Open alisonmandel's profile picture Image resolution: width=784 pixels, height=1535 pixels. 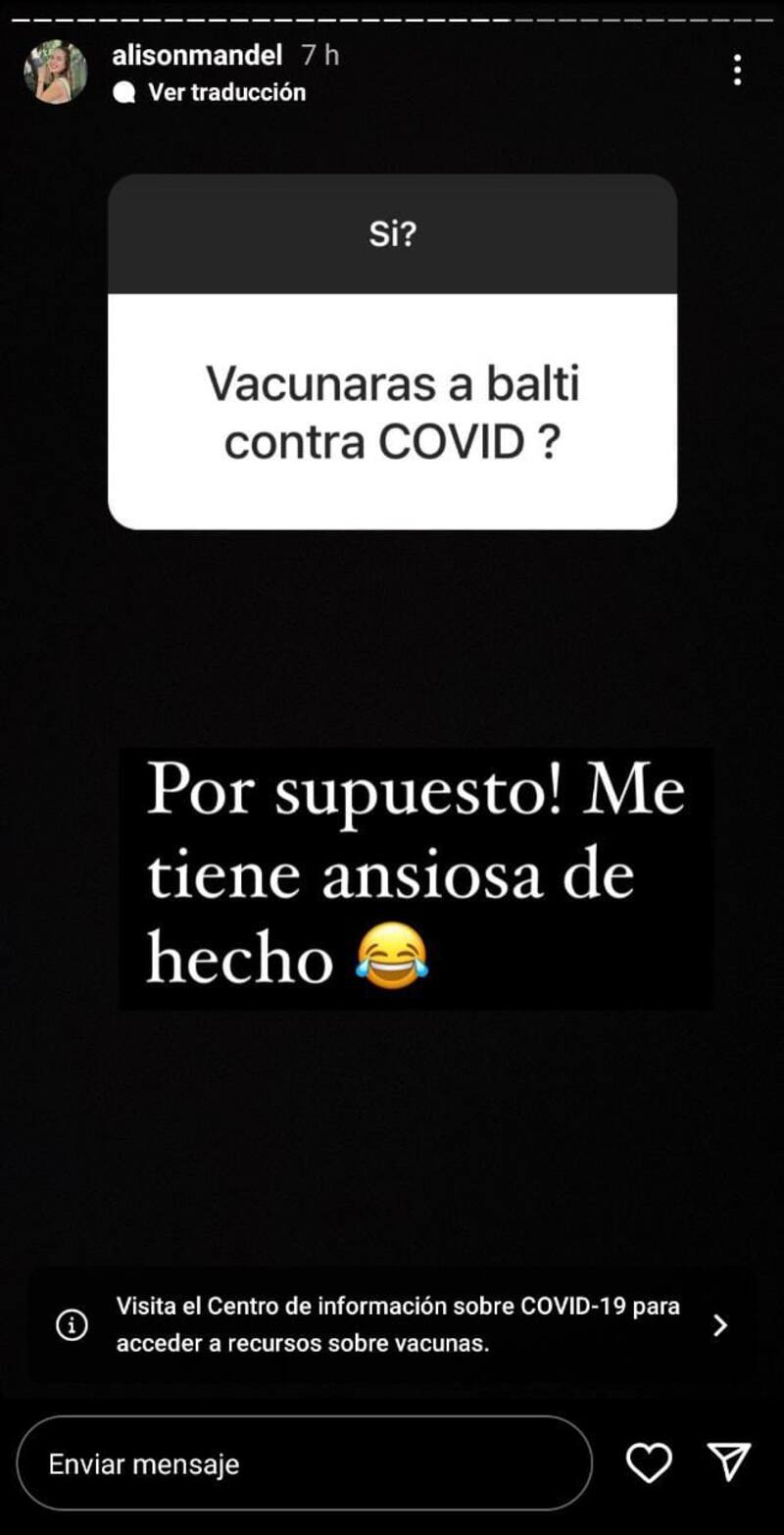[56, 73]
